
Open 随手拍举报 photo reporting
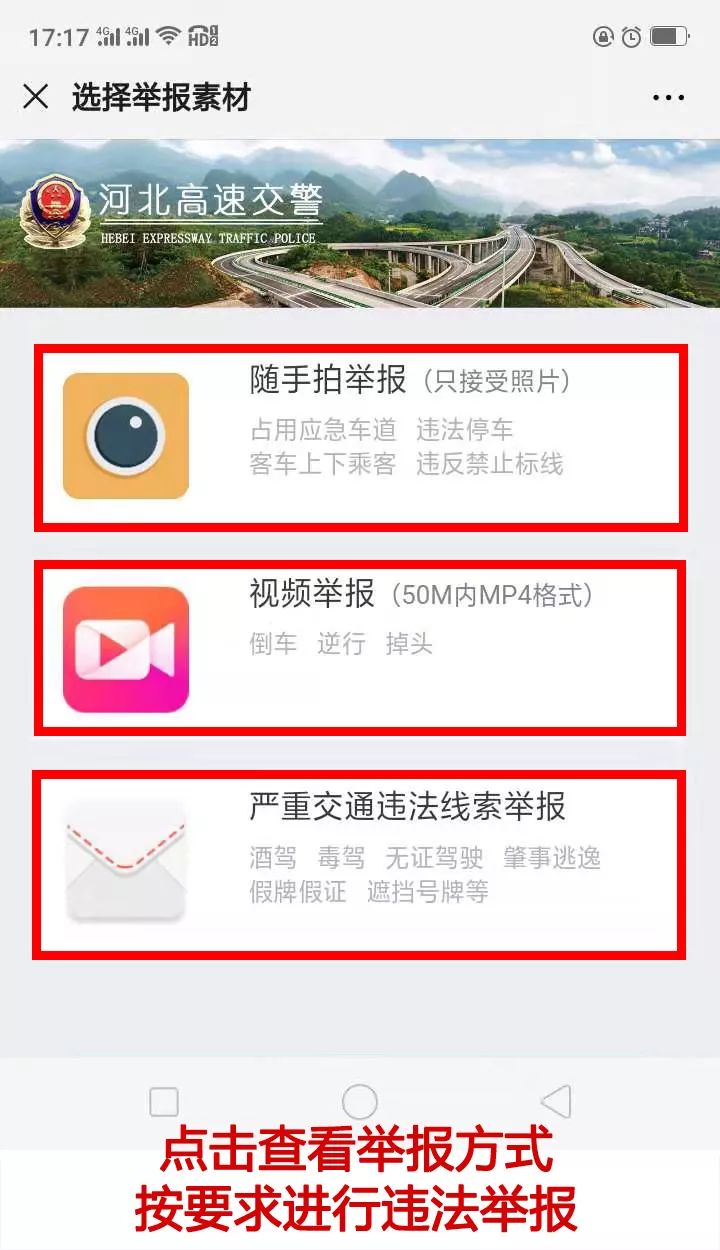pos(360,436)
